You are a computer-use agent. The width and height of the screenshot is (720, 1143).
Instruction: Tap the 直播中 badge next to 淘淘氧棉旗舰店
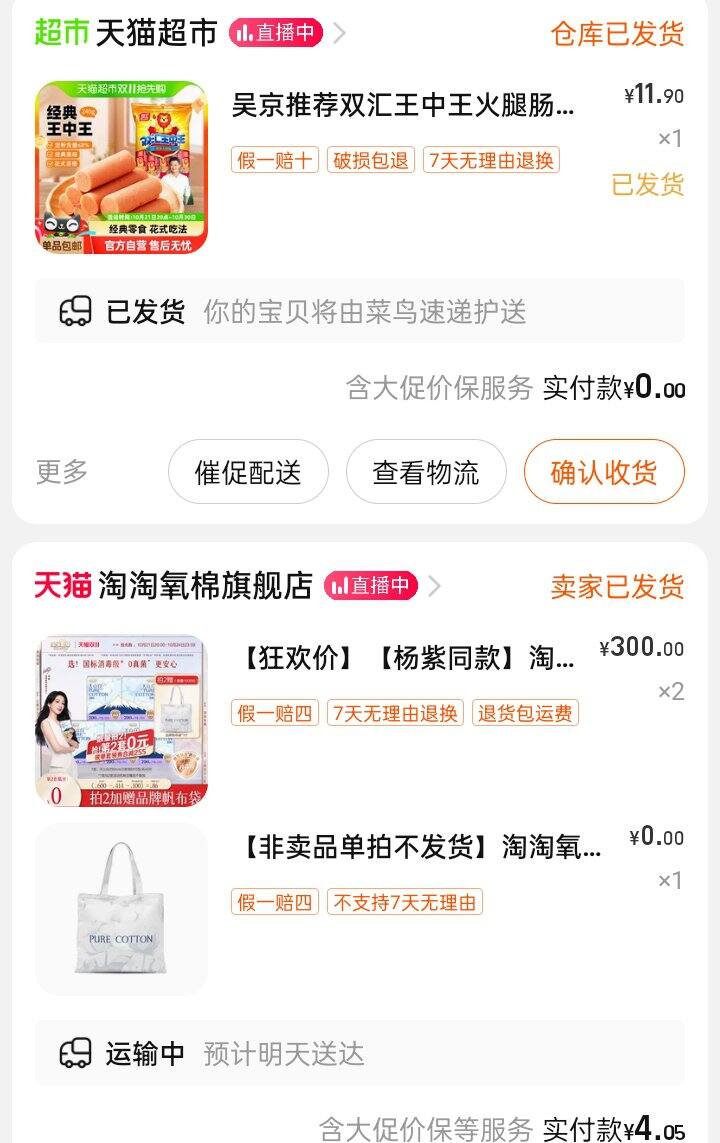click(370, 586)
